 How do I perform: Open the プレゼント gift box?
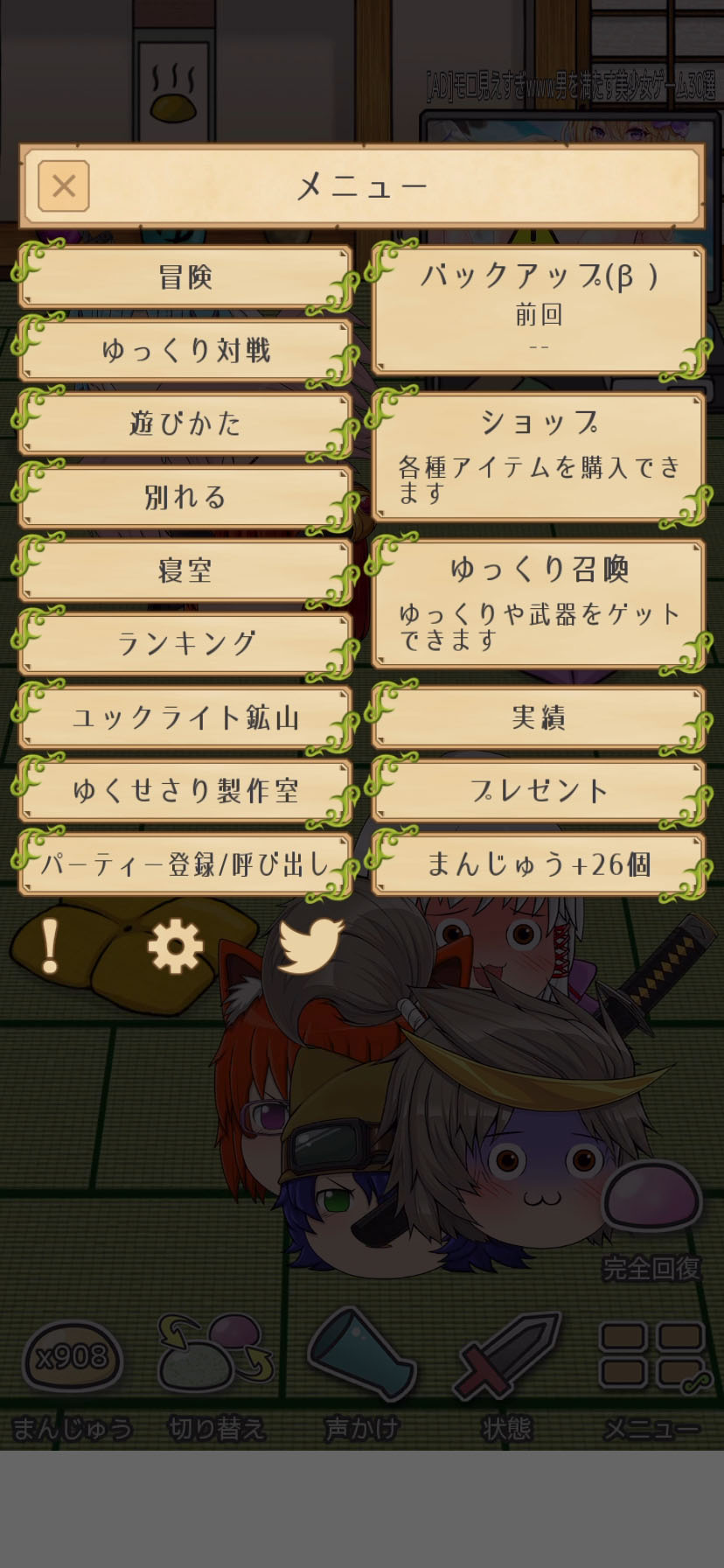(539, 792)
